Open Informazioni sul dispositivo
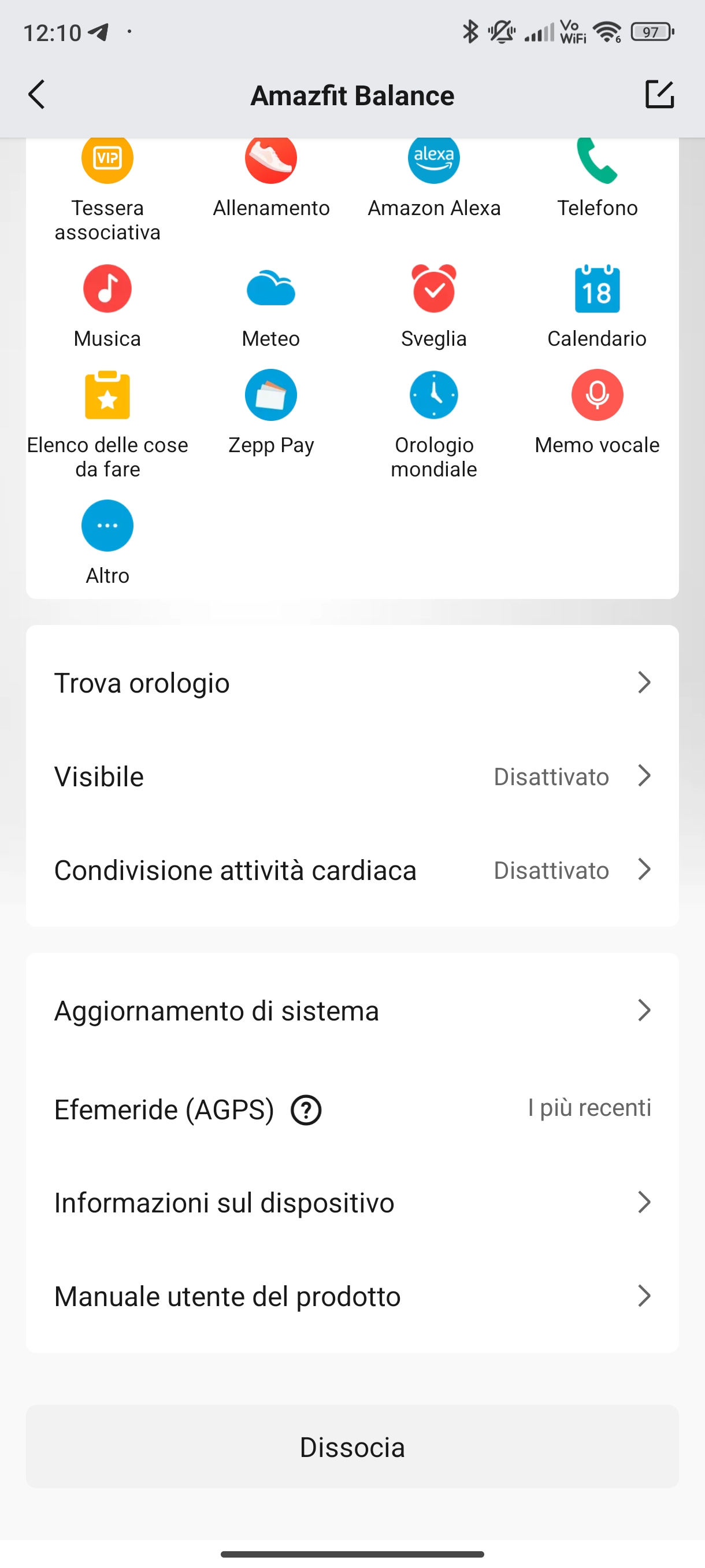705x1568 pixels. [x=352, y=1203]
